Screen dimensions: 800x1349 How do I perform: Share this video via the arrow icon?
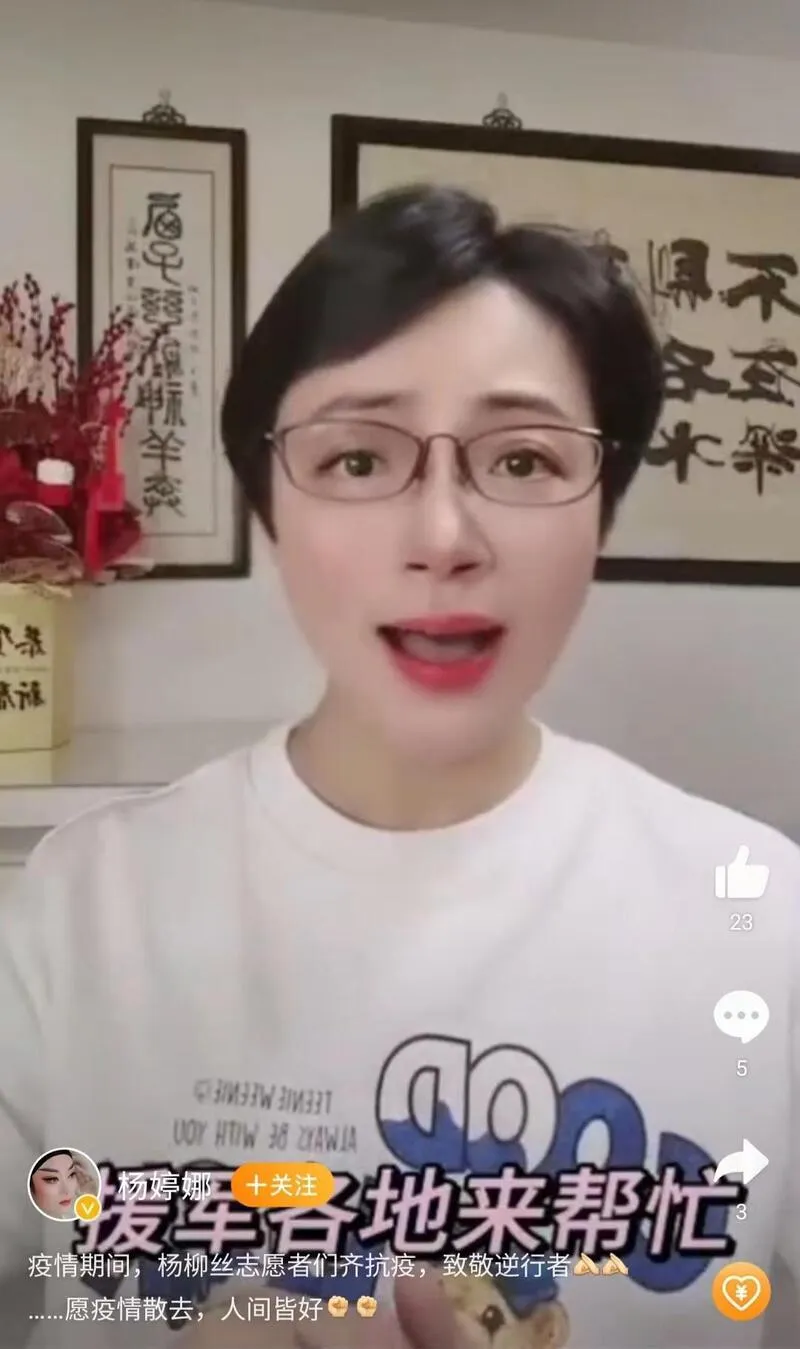click(741, 1163)
